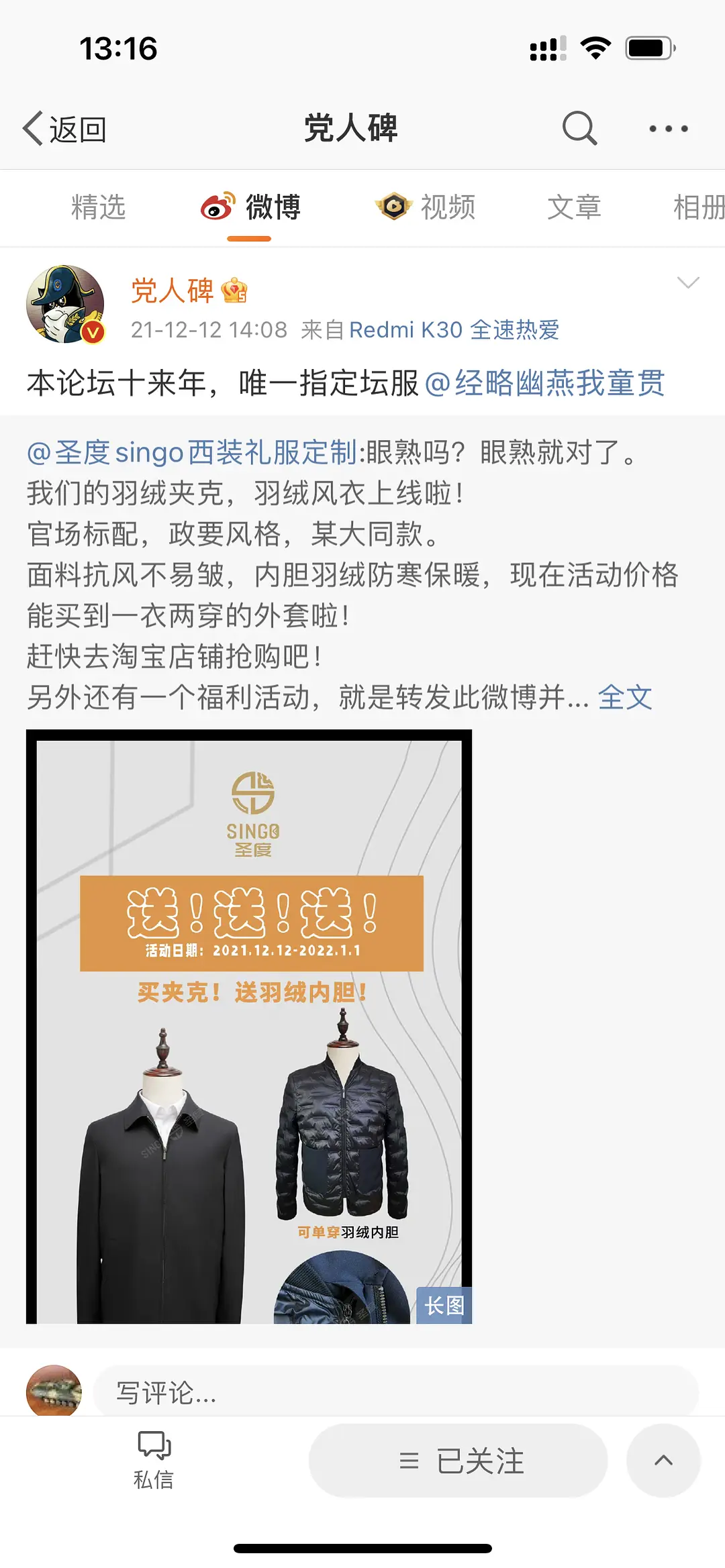Switch to the 精选 tab

[x=98, y=207]
